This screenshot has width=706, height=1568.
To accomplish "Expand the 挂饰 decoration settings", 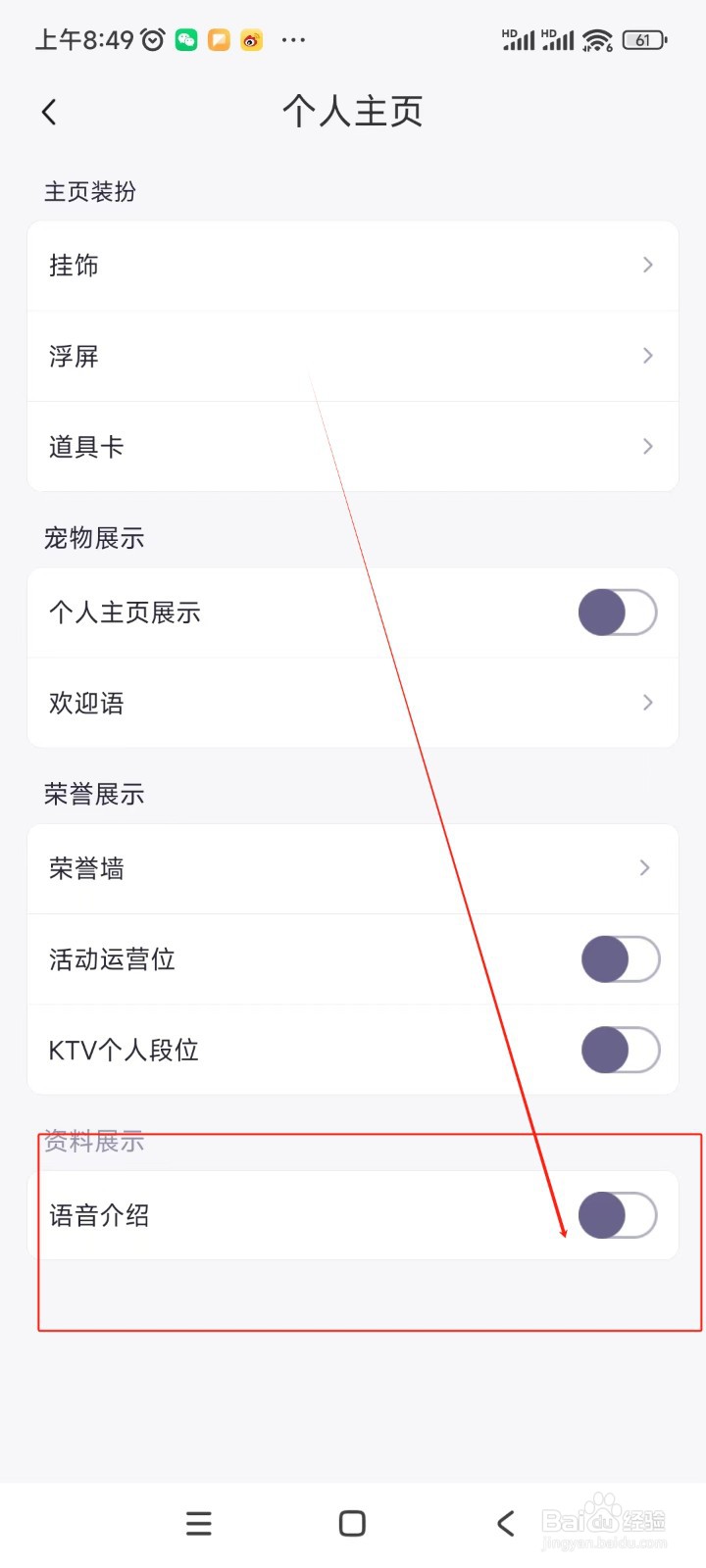I will click(x=353, y=265).
